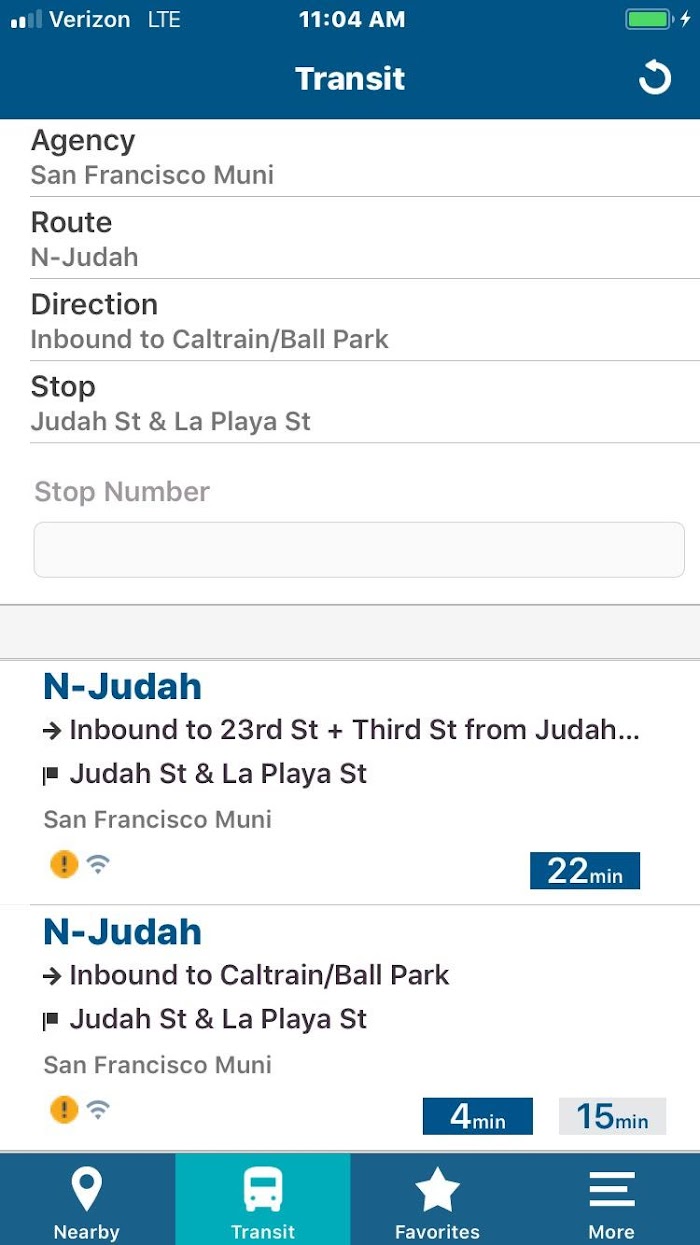Choose another Stop
700x1245 pixels.
coord(350,402)
